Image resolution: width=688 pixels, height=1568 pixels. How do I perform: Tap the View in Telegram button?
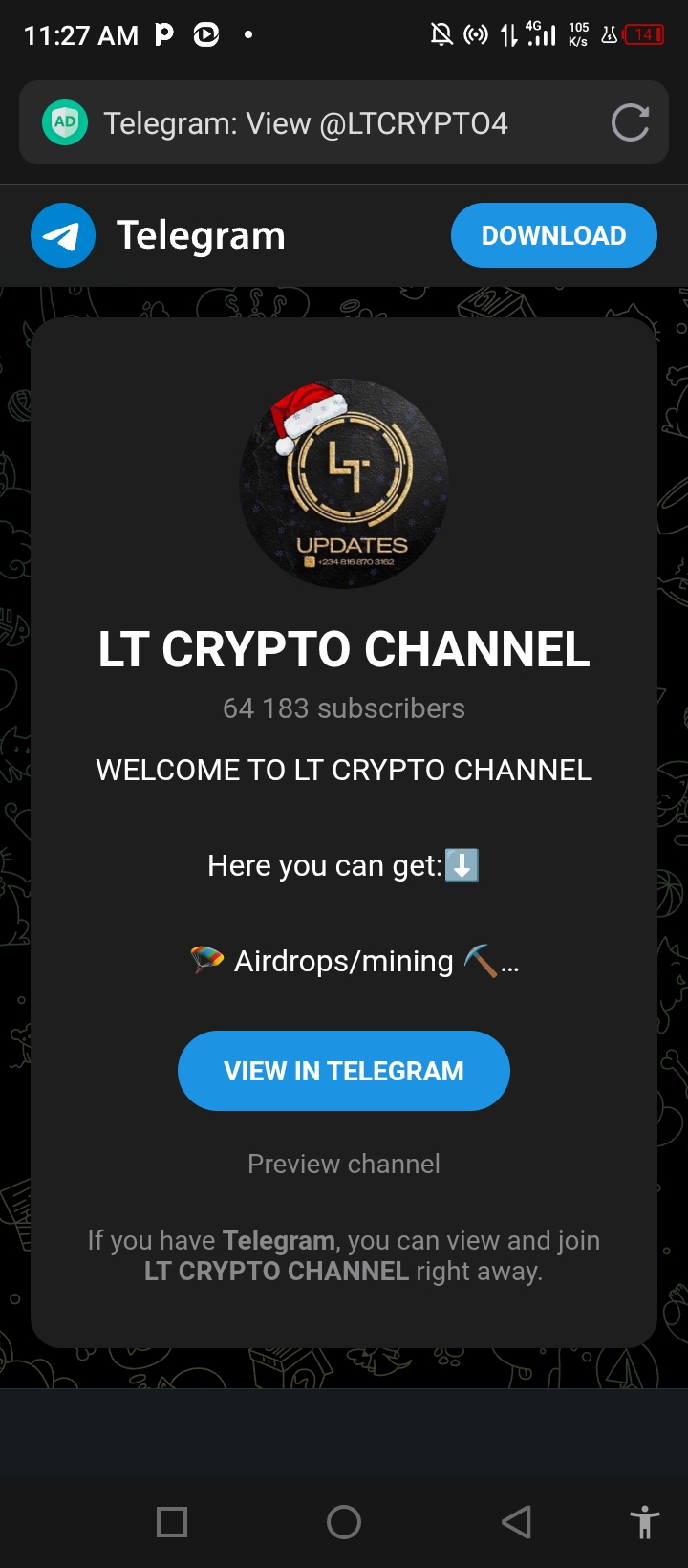[x=343, y=1071]
